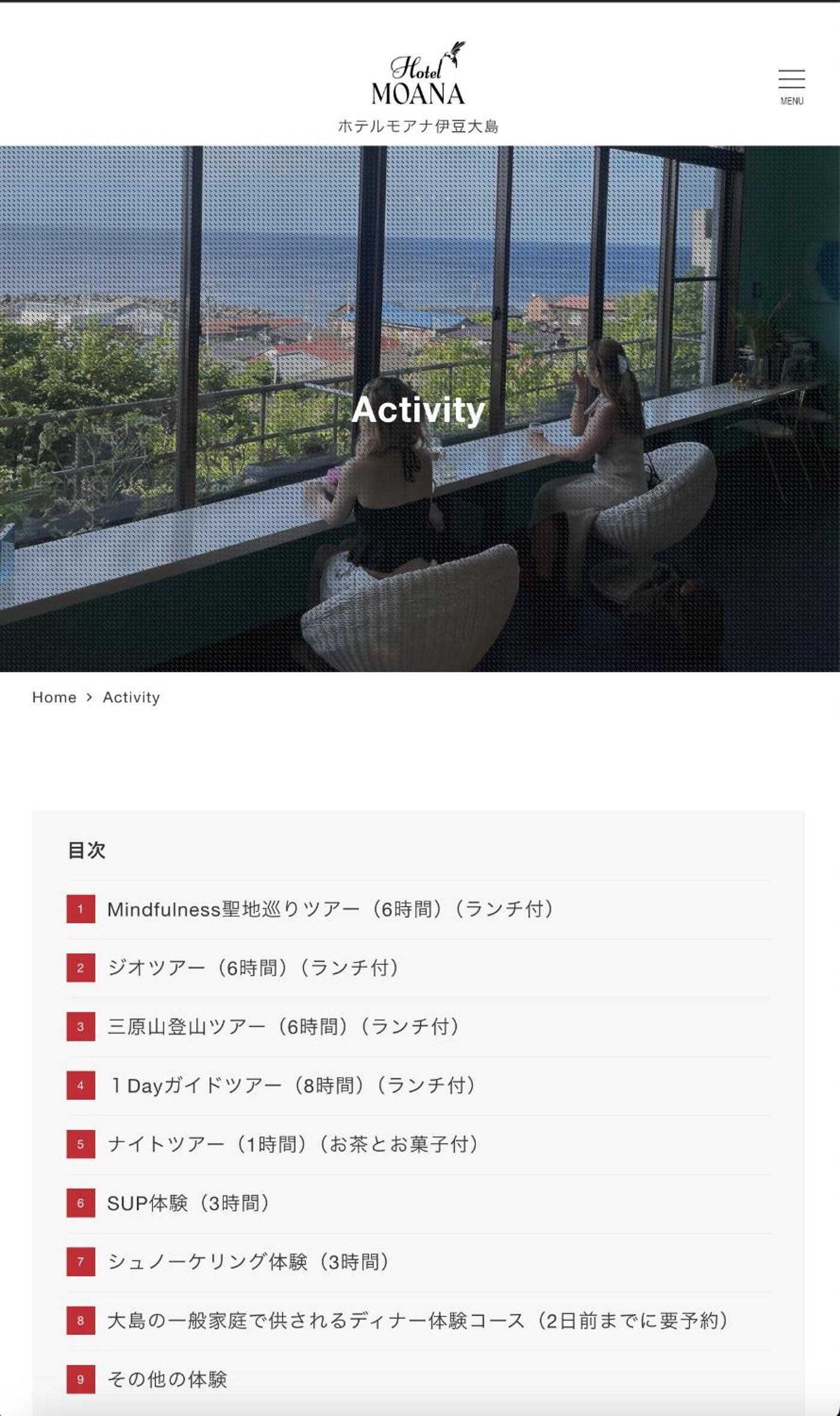Open the ナイトツアー（1時間） entry
Screen dimensions: 840x1416
(x=292, y=1144)
